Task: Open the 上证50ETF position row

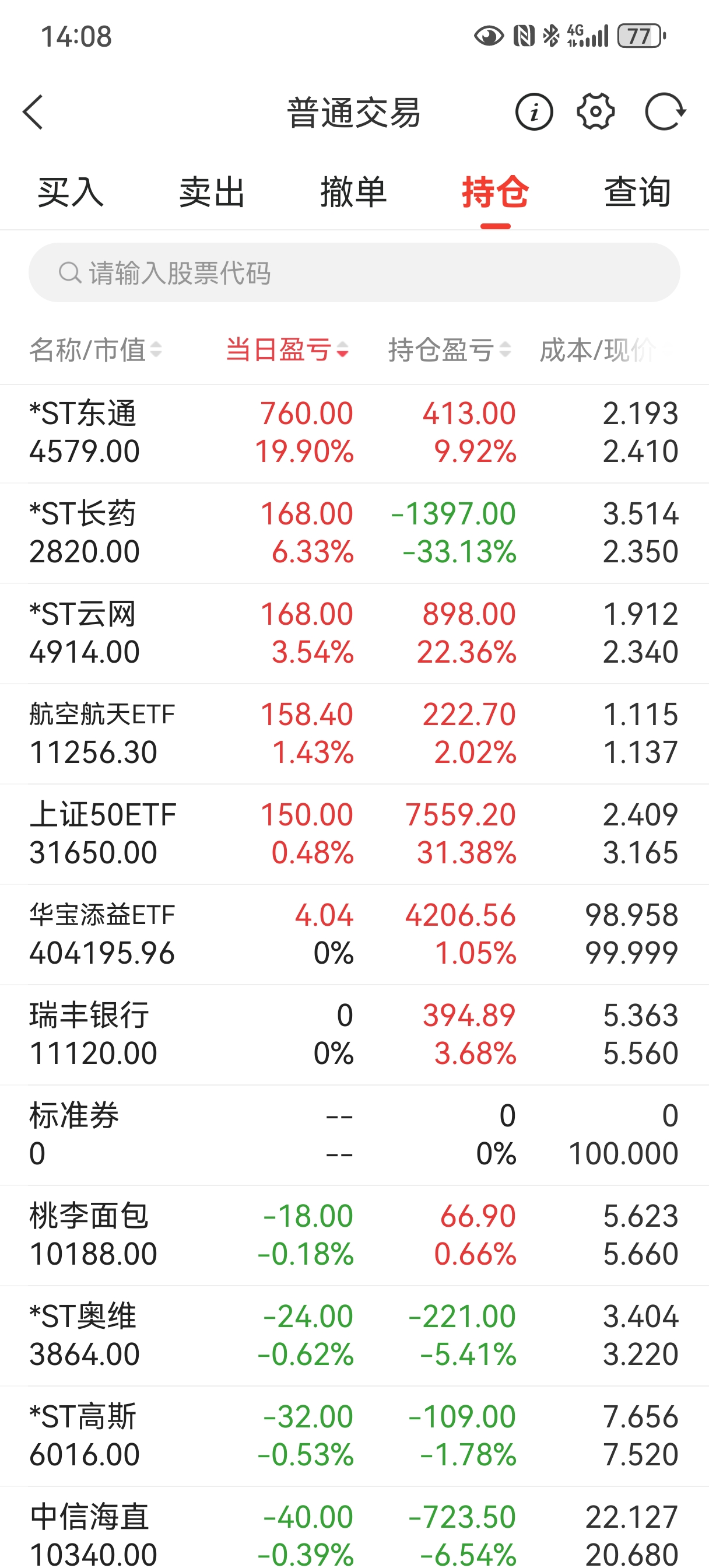Action: [354, 834]
